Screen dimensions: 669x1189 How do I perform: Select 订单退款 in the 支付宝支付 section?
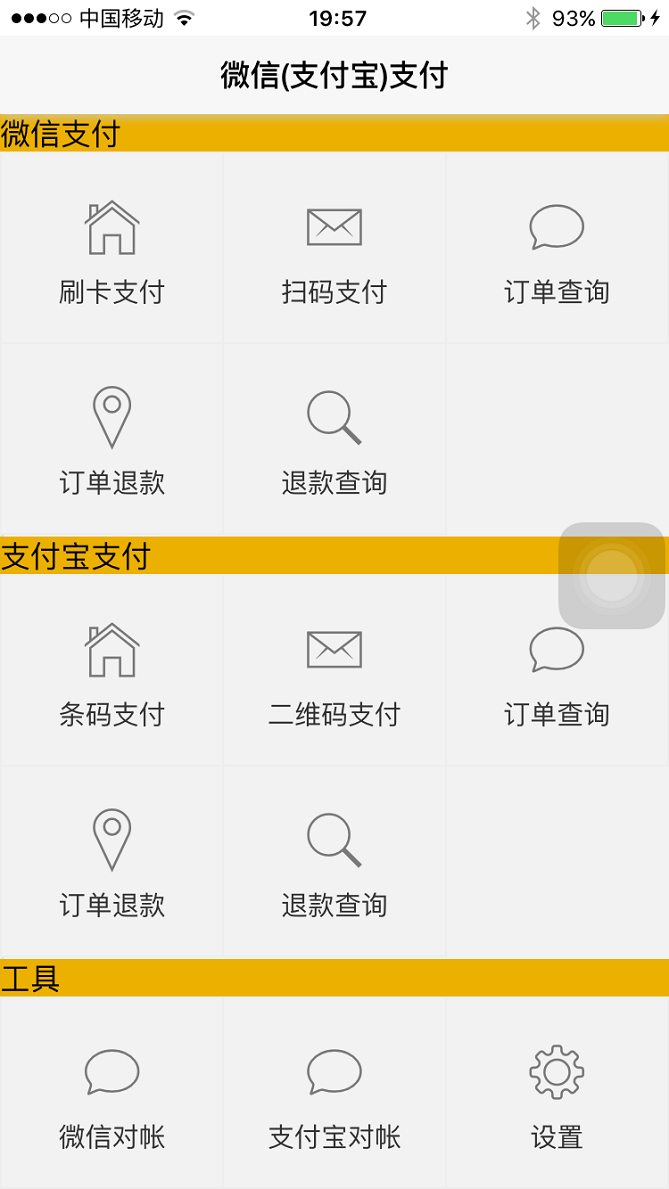(x=112, y=862)
